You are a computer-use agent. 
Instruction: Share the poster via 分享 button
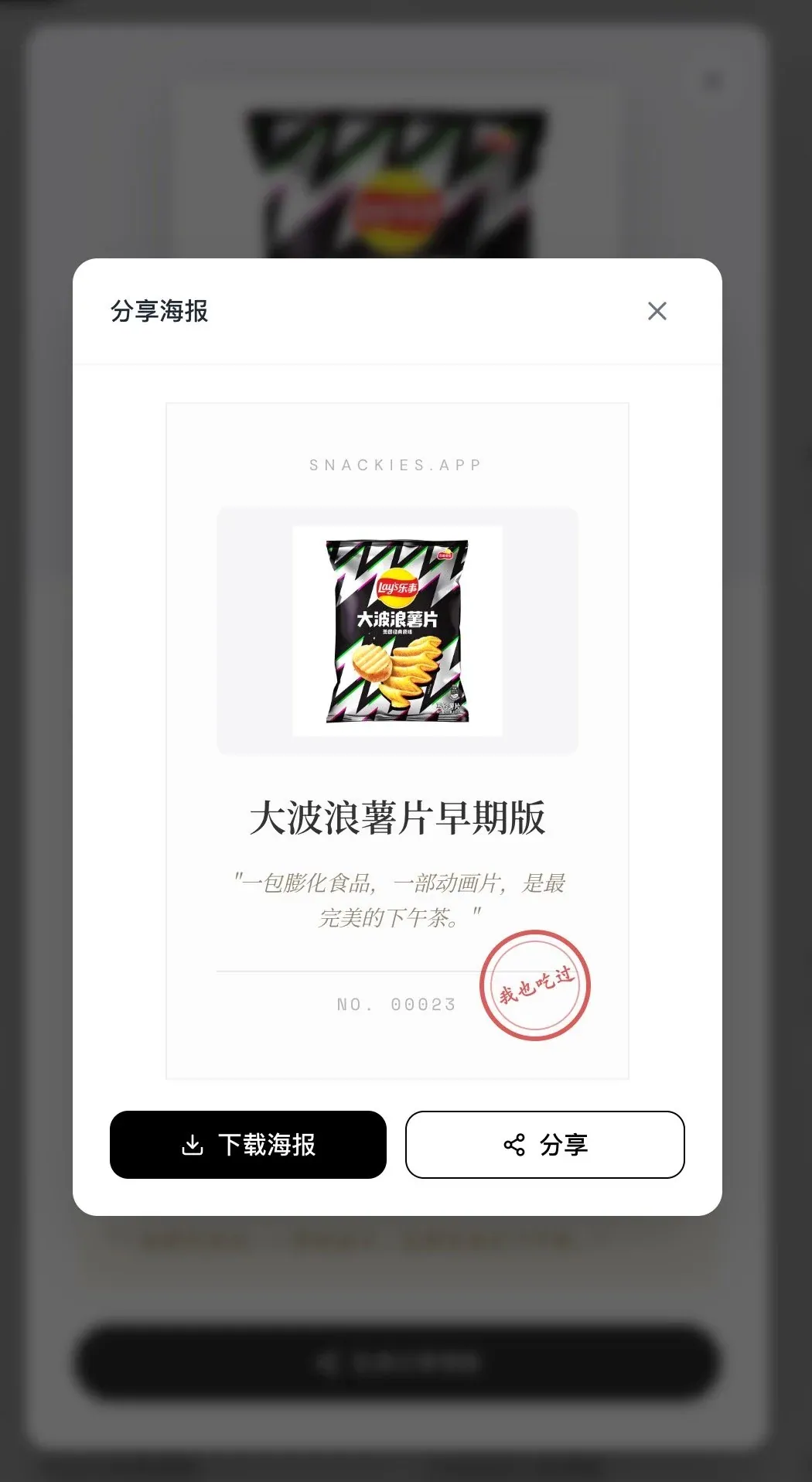tap(545, 1144)
